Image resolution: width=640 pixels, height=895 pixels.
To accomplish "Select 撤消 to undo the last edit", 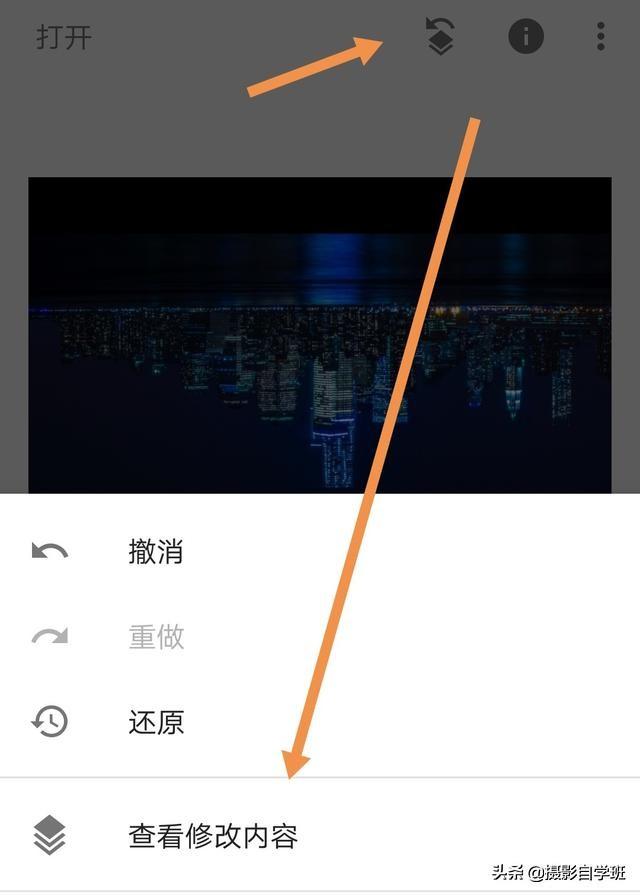I will click(156, 551).
